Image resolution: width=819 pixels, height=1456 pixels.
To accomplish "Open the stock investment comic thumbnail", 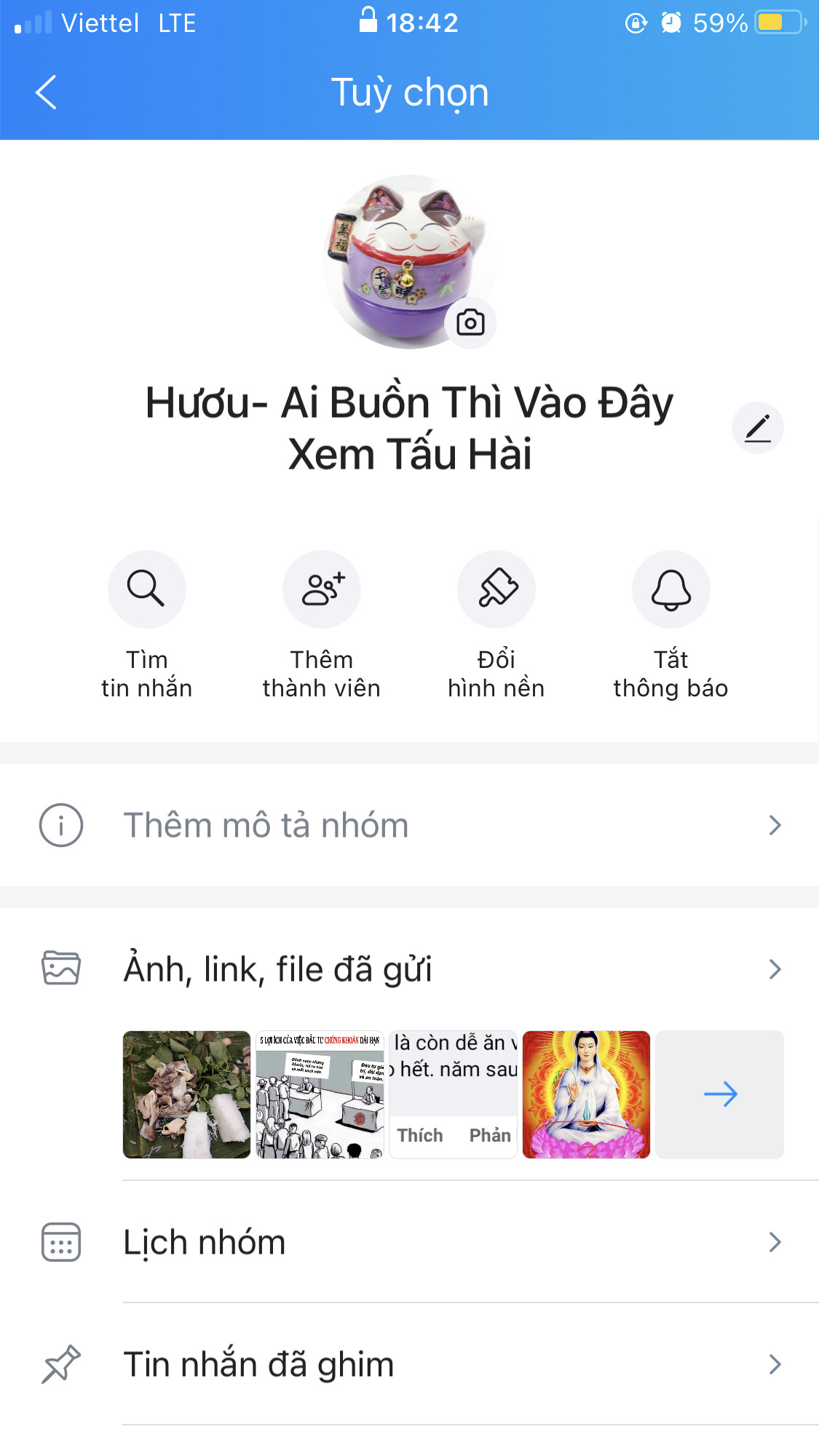I will point(320,1094).
